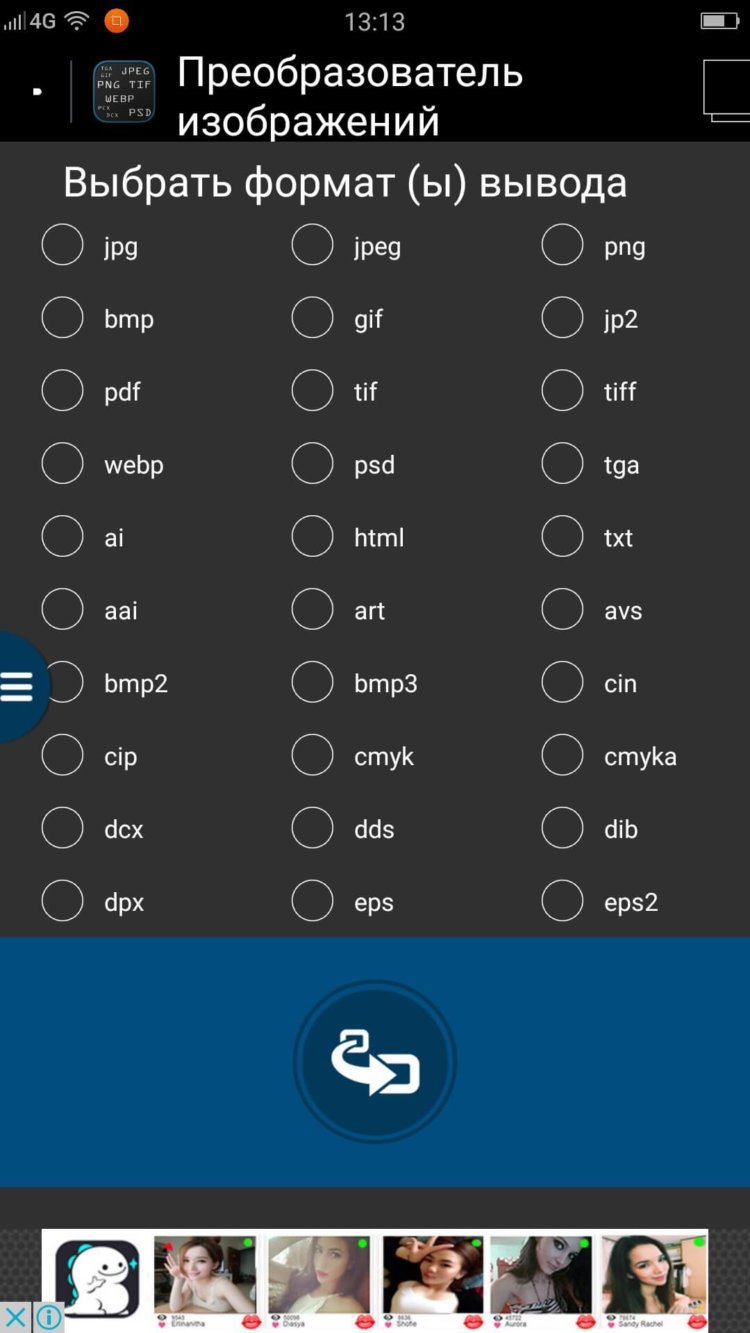This screenshot has width=750, height=1333.
Task: Select the gif output format
Action: [x=312, y=317]
